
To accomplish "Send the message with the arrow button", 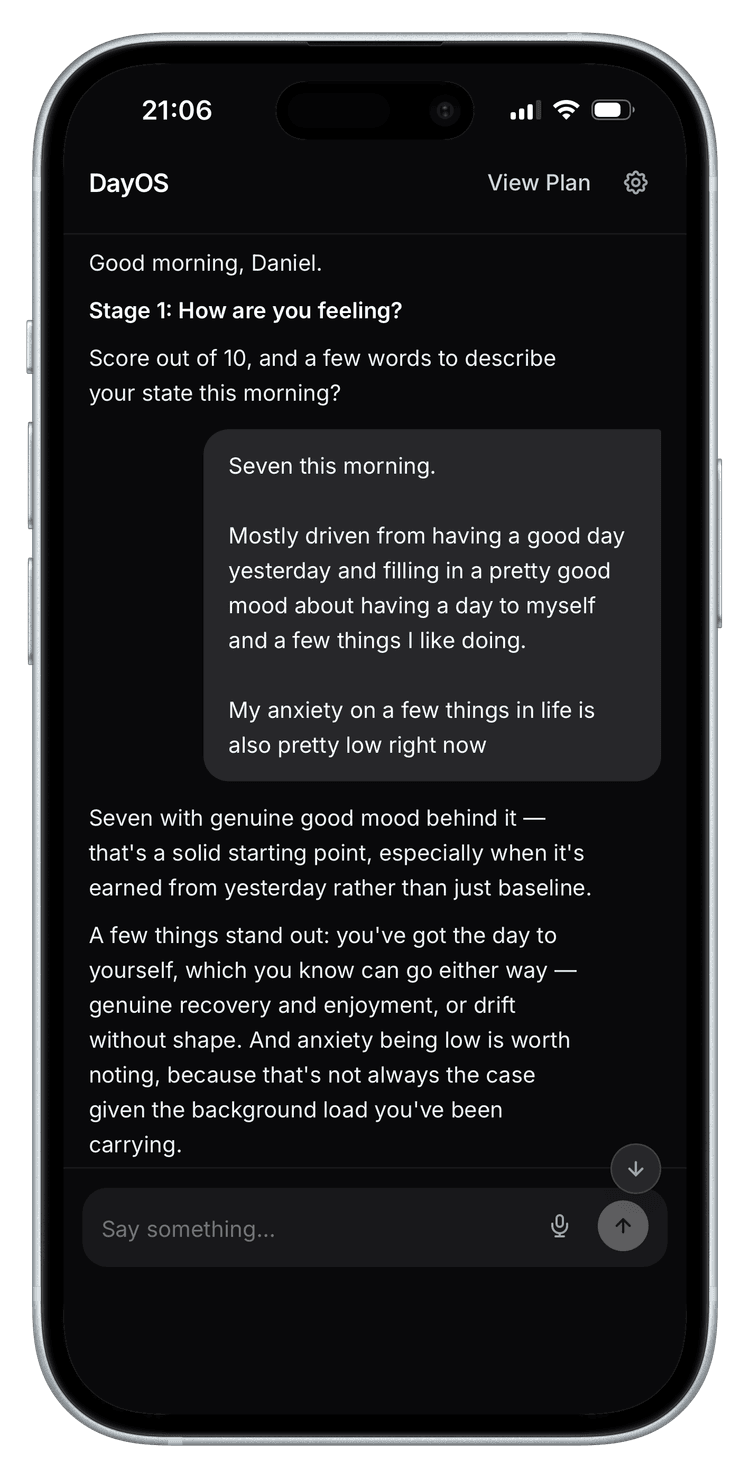I will click(x=623, y=1226).
